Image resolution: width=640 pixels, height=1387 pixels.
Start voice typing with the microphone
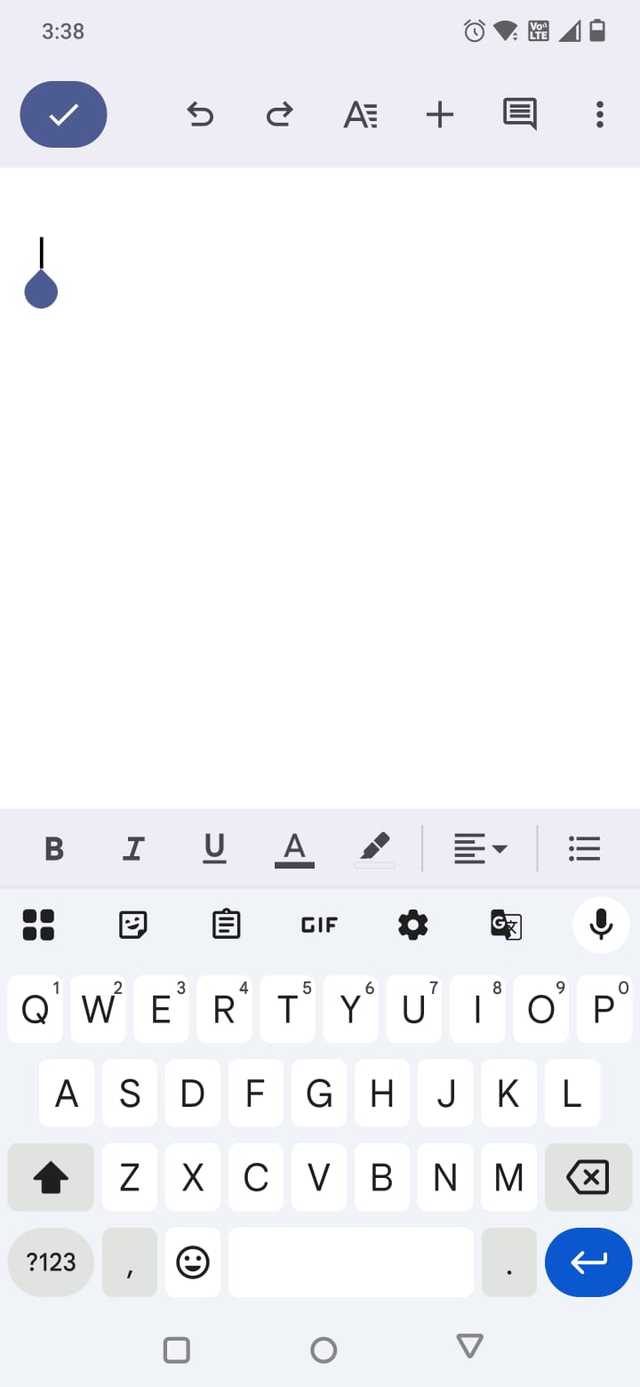[x=601, y=925]
